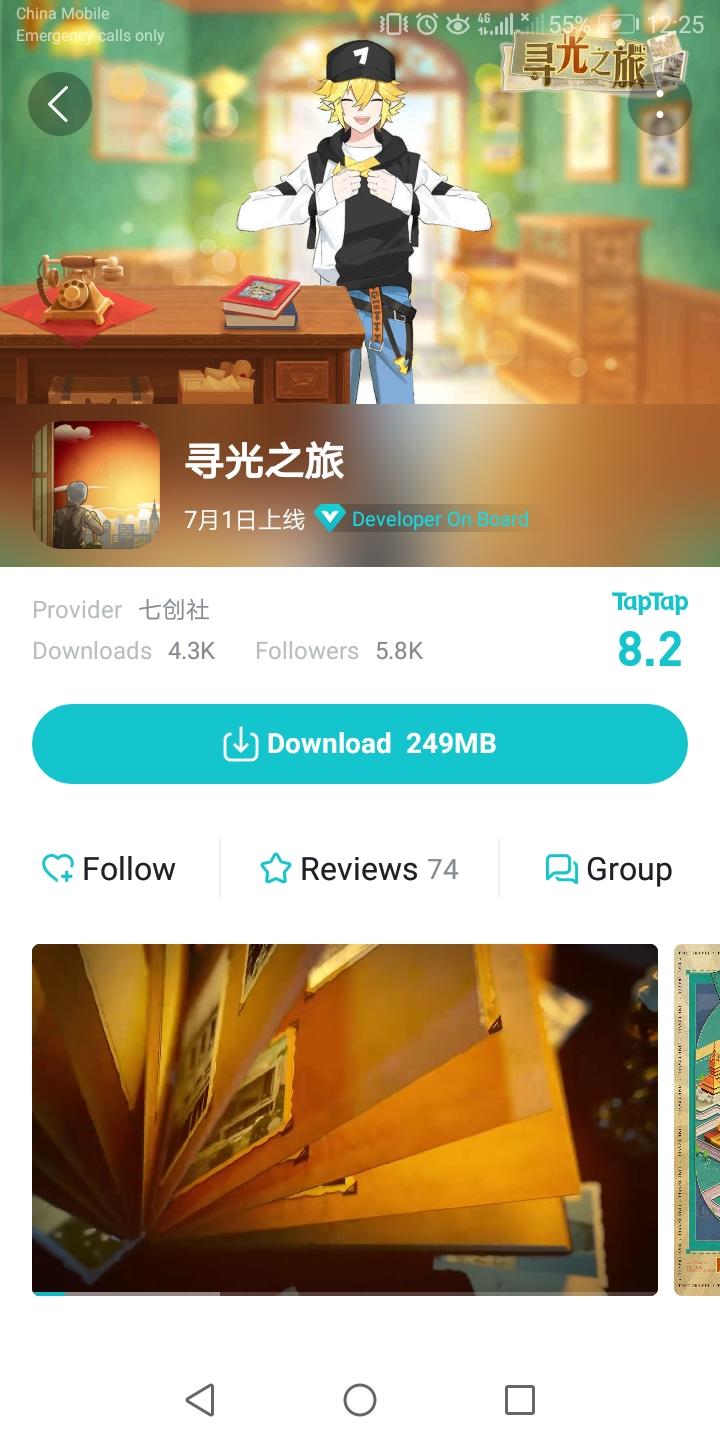Viewport: 720px width, 1440px height.
Task: Tap the Download 249MB button
Action: (x=360, y=743)
